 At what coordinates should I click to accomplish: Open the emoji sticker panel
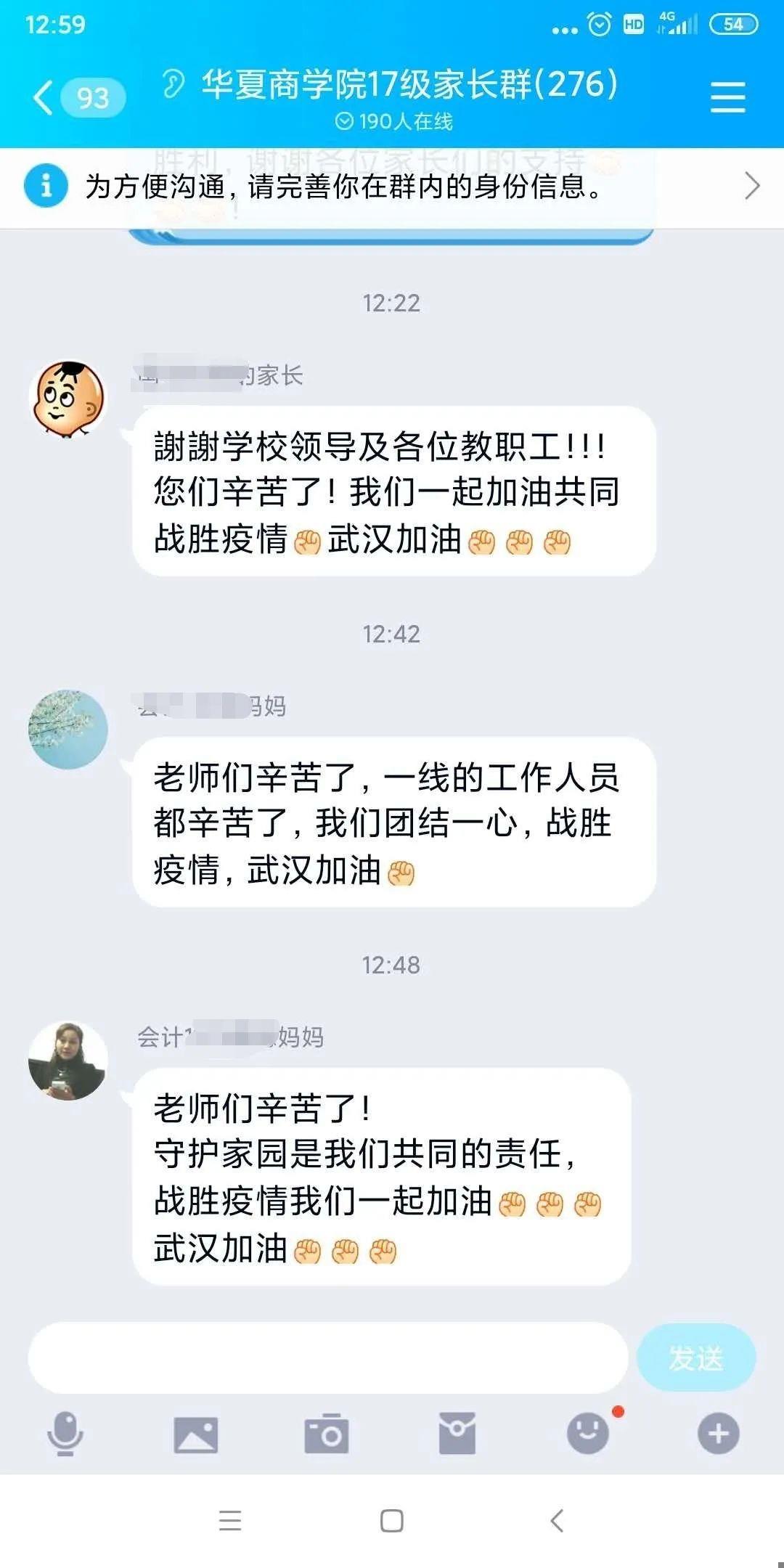(588, 1433)
